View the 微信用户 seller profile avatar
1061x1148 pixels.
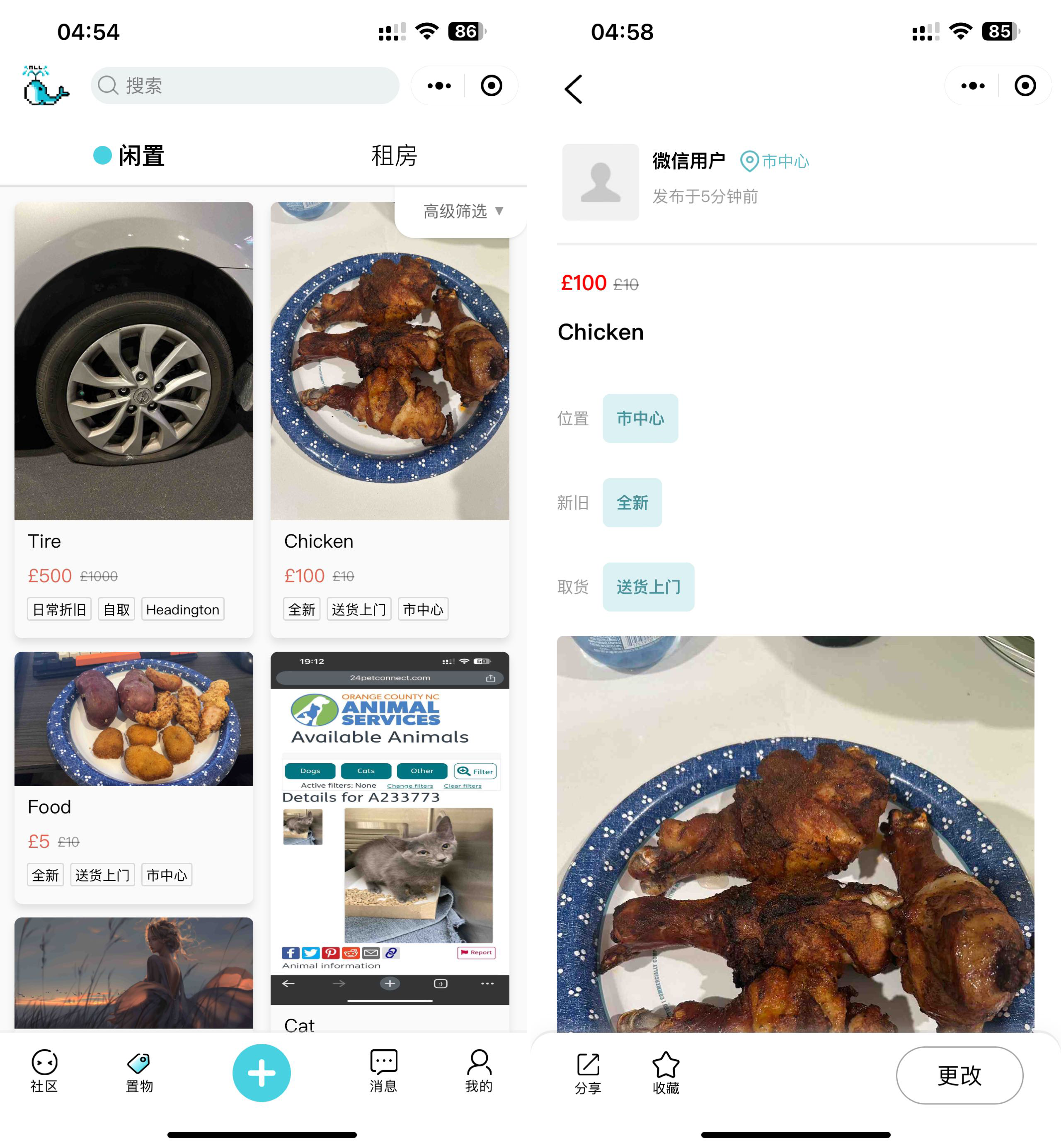click(600, 182)
